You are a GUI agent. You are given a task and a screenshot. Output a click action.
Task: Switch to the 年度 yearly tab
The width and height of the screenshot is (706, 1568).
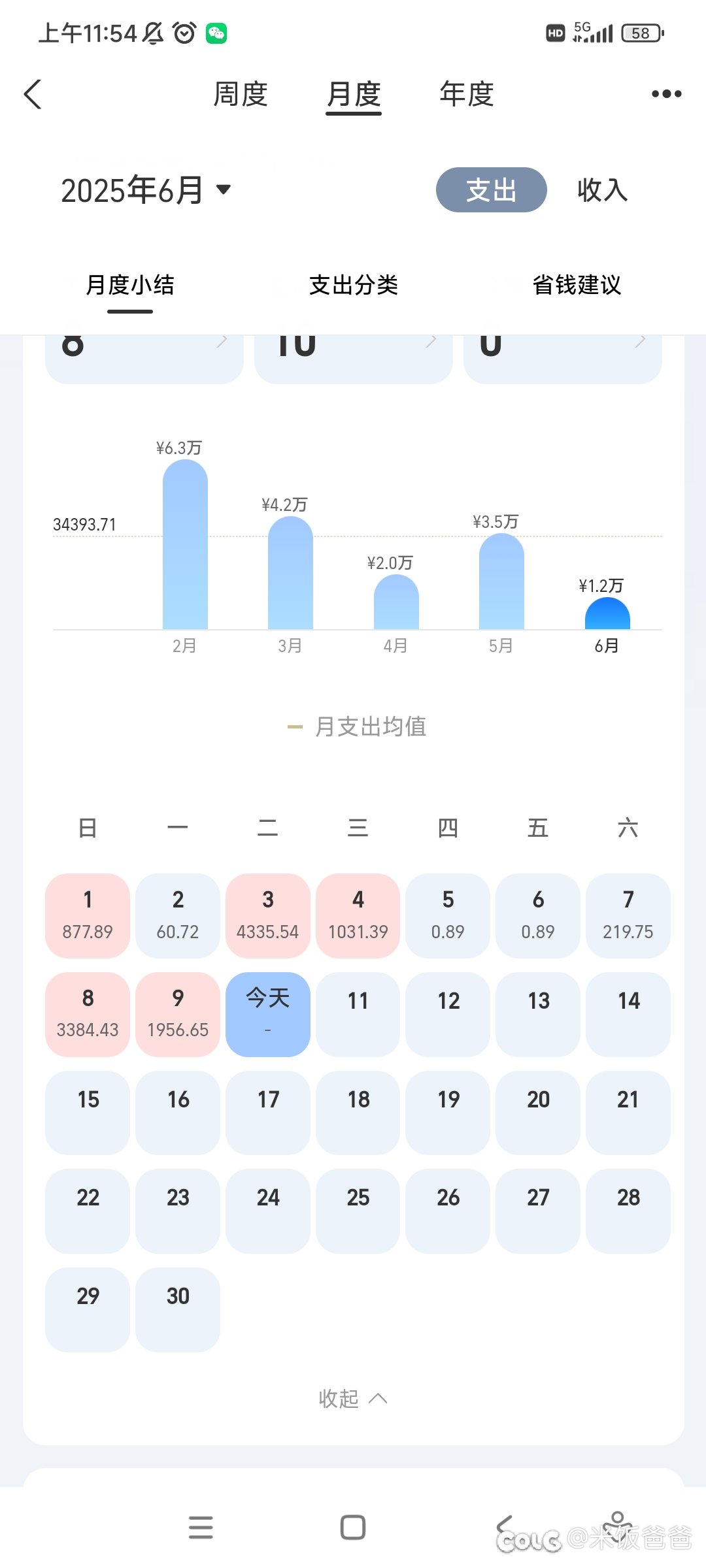coord(467,94)
